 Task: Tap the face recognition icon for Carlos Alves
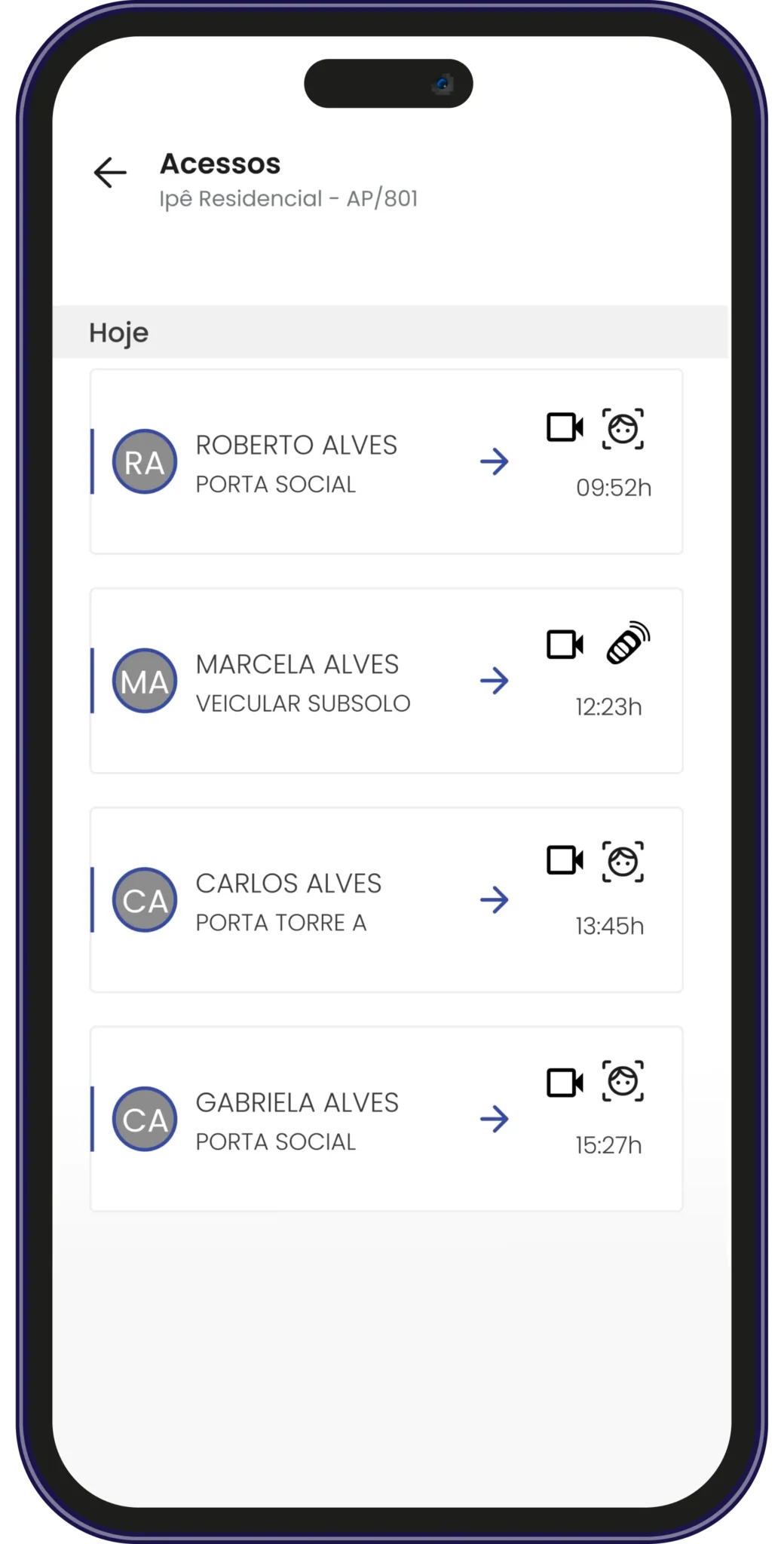tap(623, 861)
